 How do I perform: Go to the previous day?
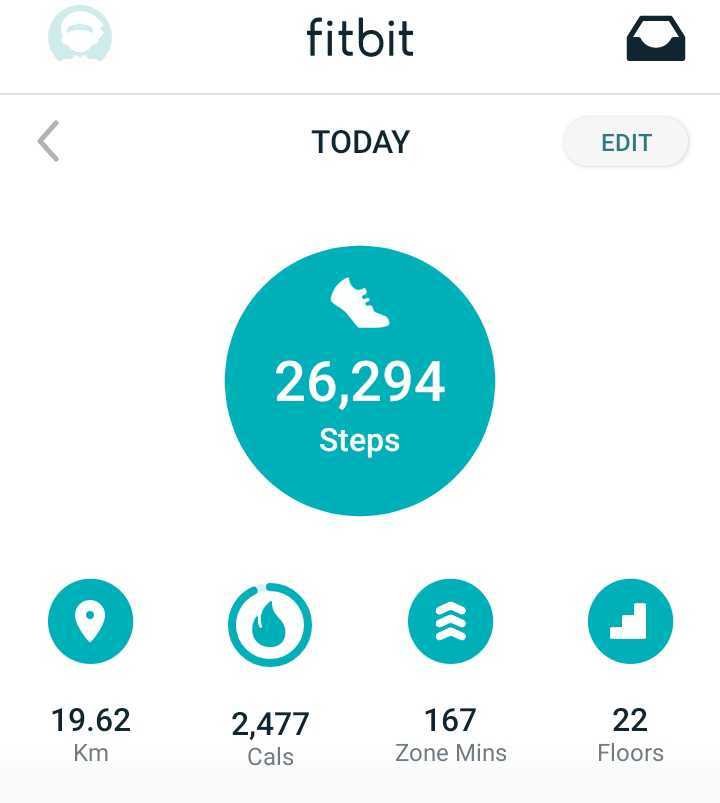(x=48, y=142)
